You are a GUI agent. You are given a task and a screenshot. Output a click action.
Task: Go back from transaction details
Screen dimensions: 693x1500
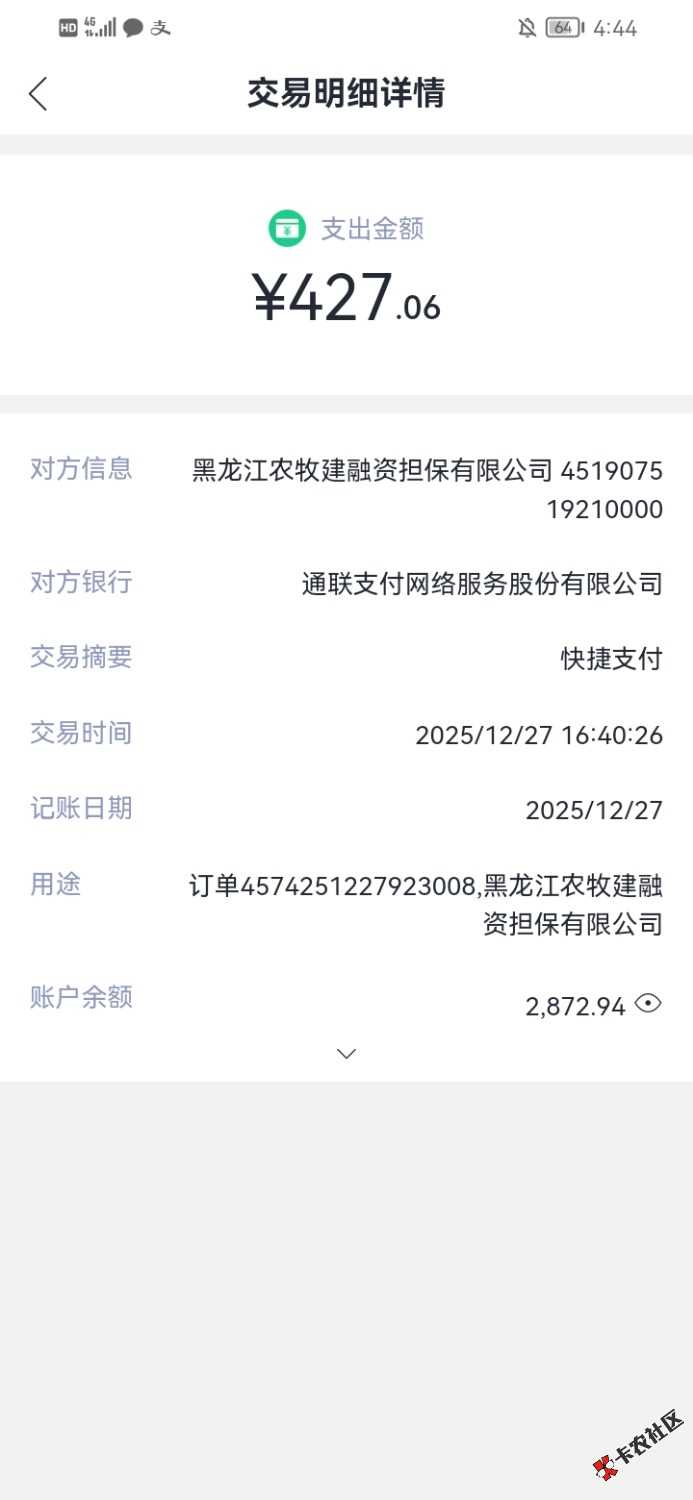click(x=38, y=94)
